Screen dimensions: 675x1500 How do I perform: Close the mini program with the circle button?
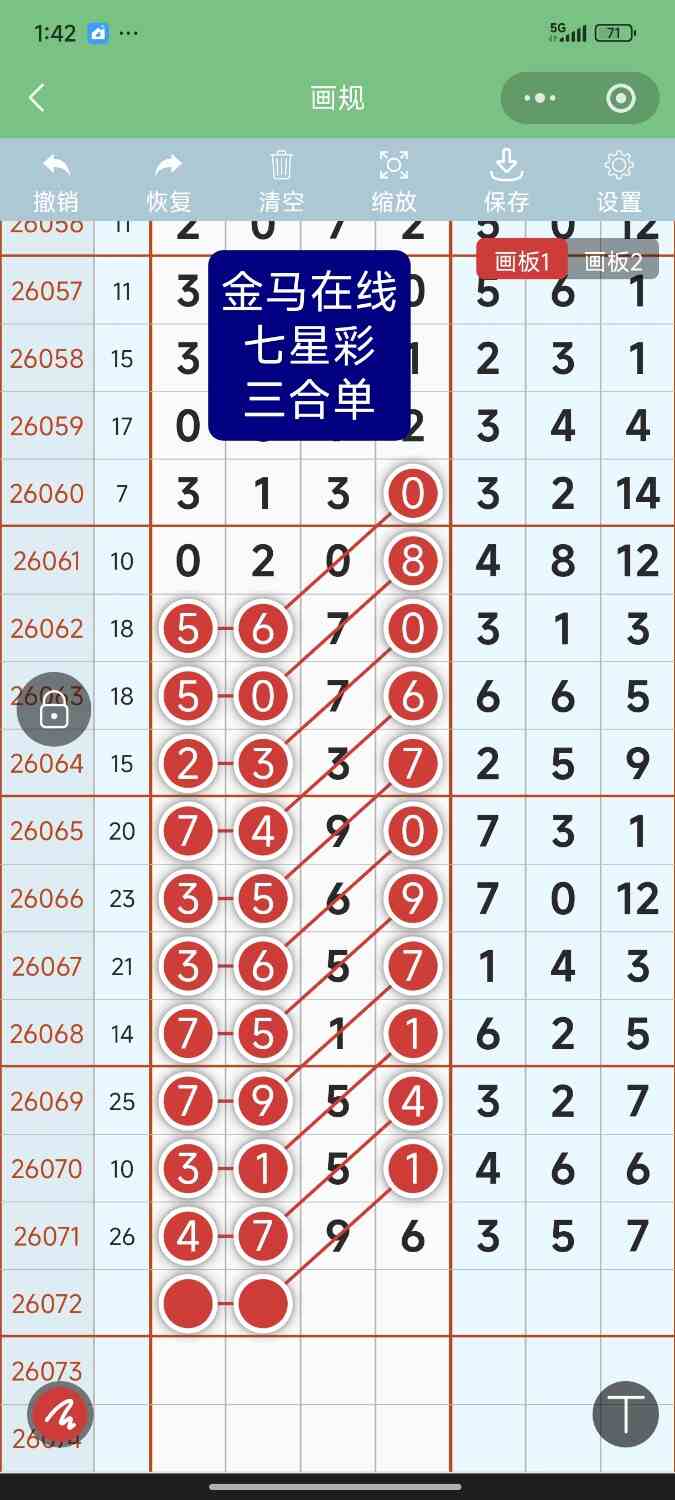coord(621,98)
